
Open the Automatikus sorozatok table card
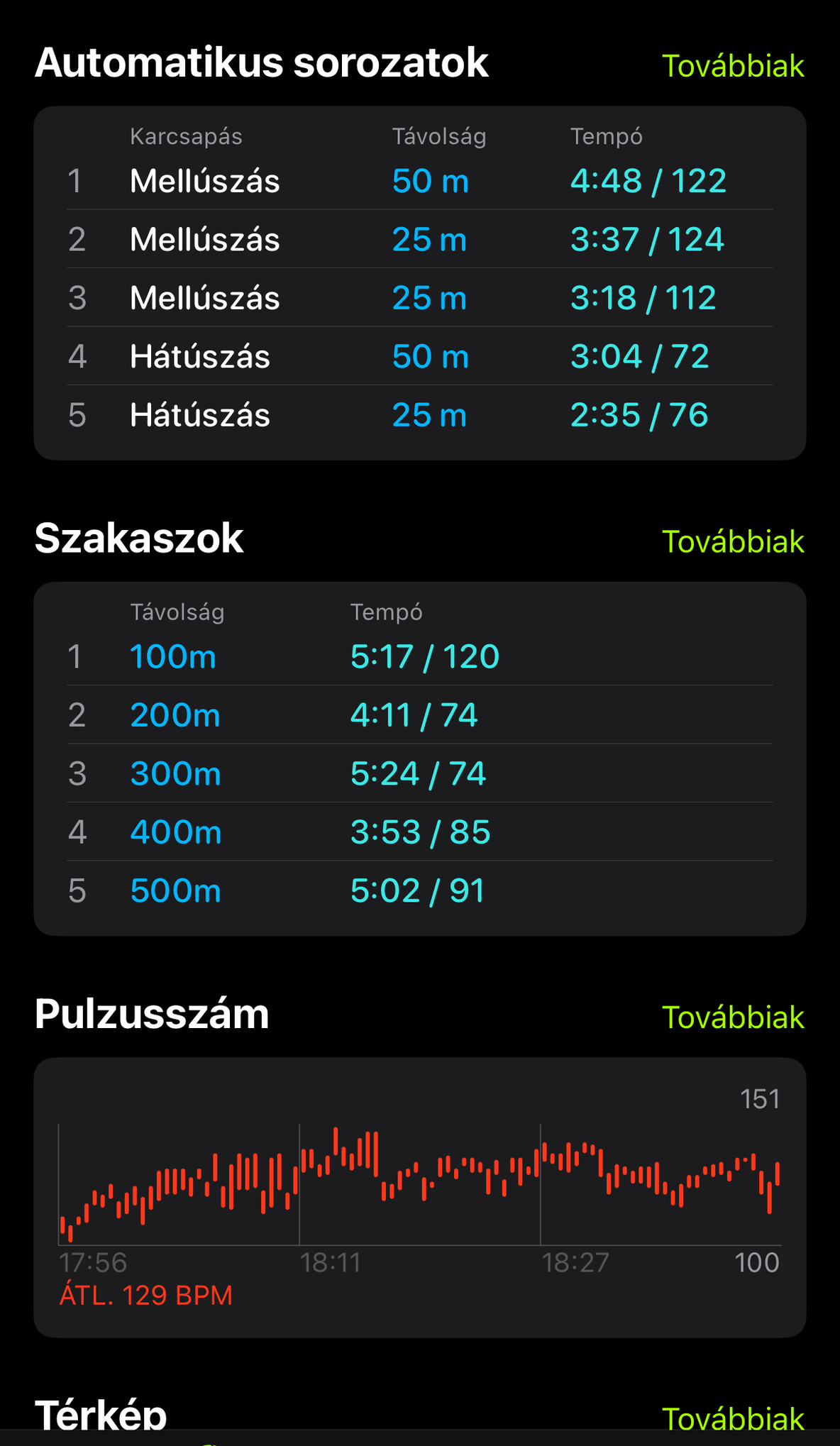coord(420,283)
